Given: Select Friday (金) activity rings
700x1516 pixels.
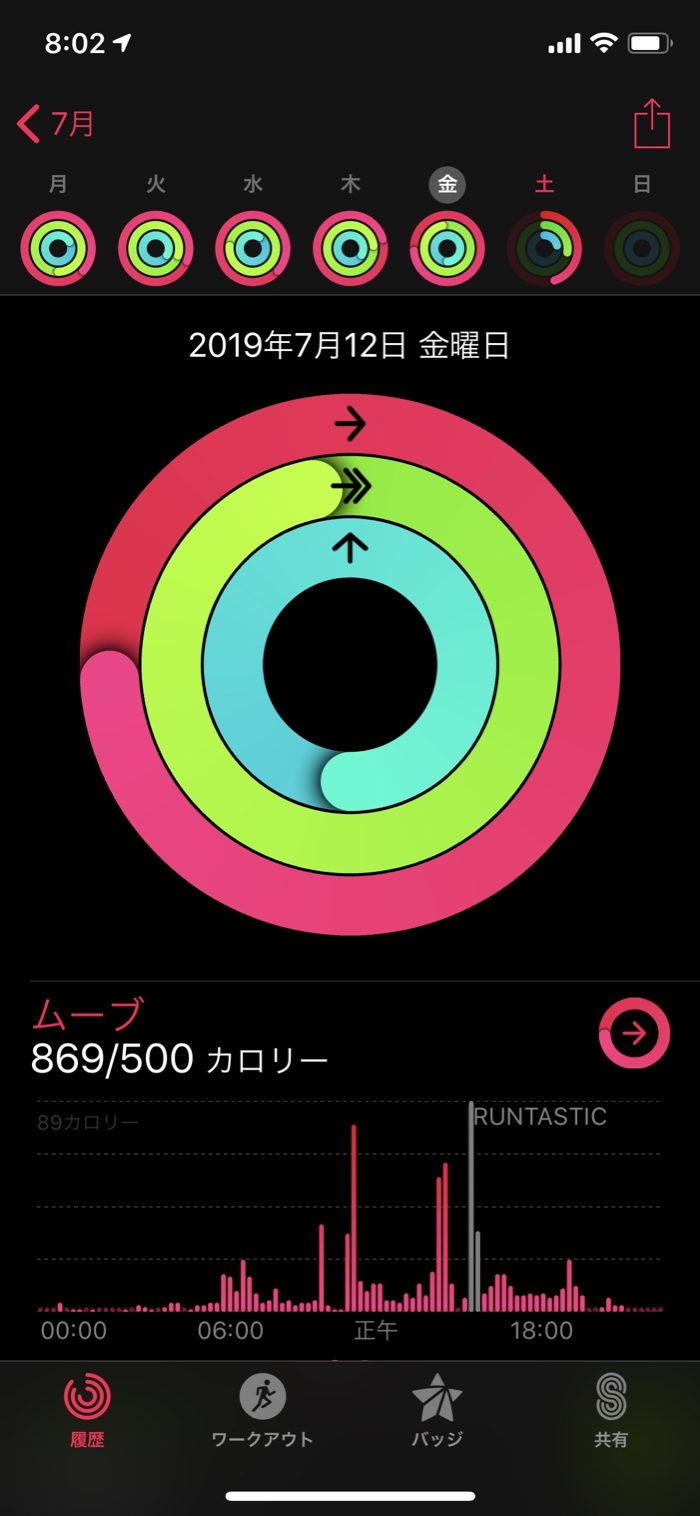Looking at the screenshot, I should pos(447,248).
